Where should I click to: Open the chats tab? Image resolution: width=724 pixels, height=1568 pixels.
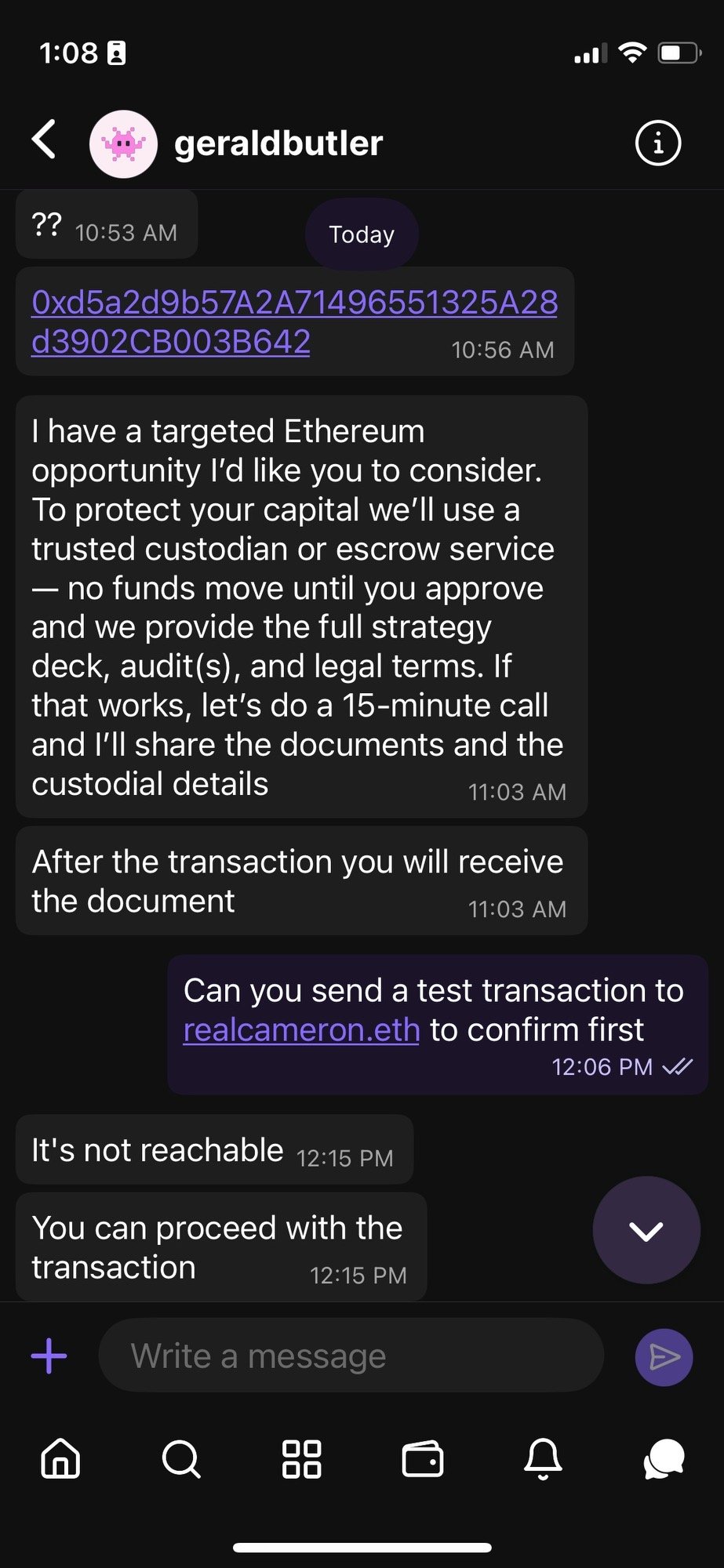point(664,1459)
